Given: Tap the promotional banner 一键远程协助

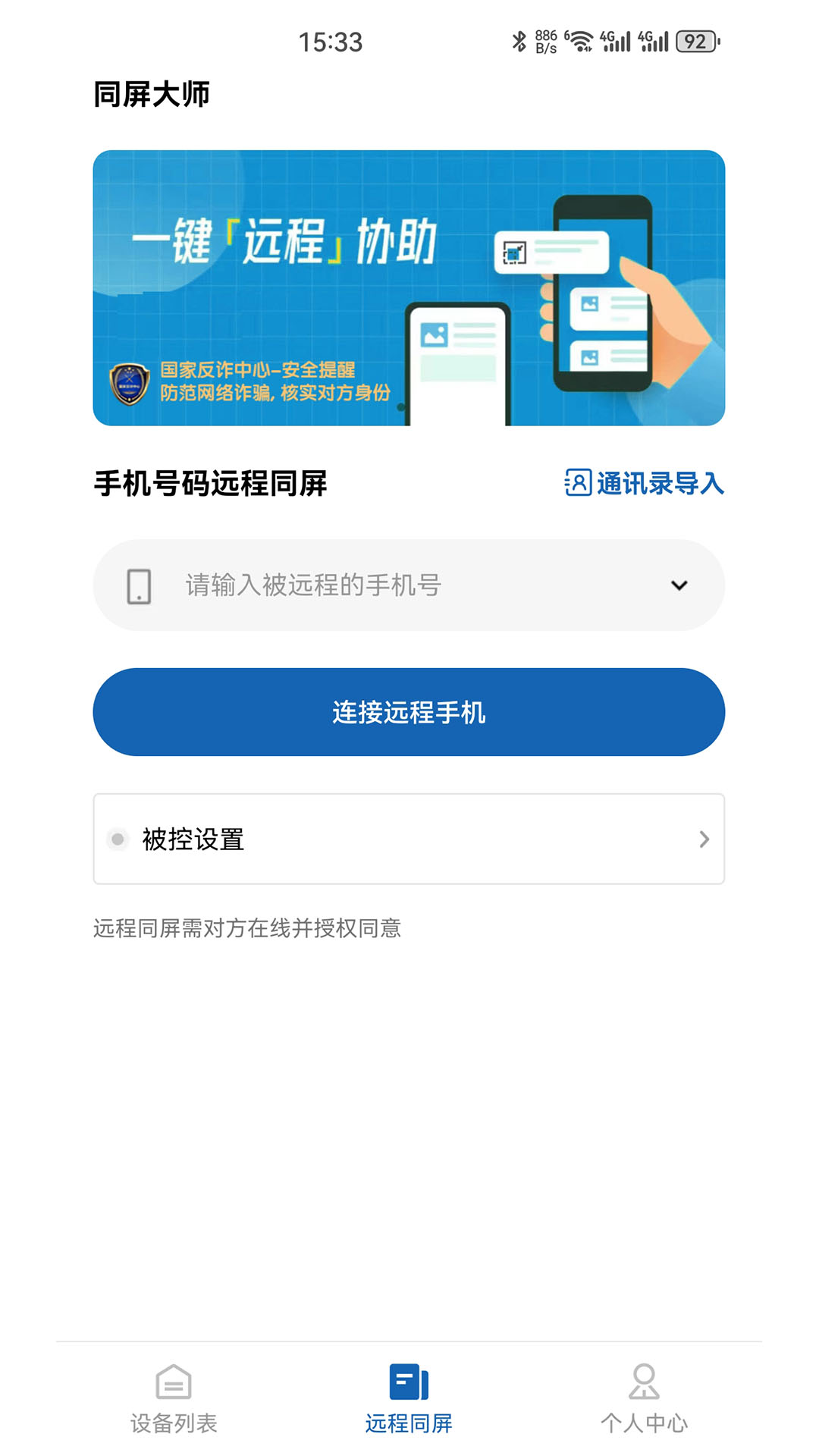Looking at the screenshot, I should coord(408,288).
